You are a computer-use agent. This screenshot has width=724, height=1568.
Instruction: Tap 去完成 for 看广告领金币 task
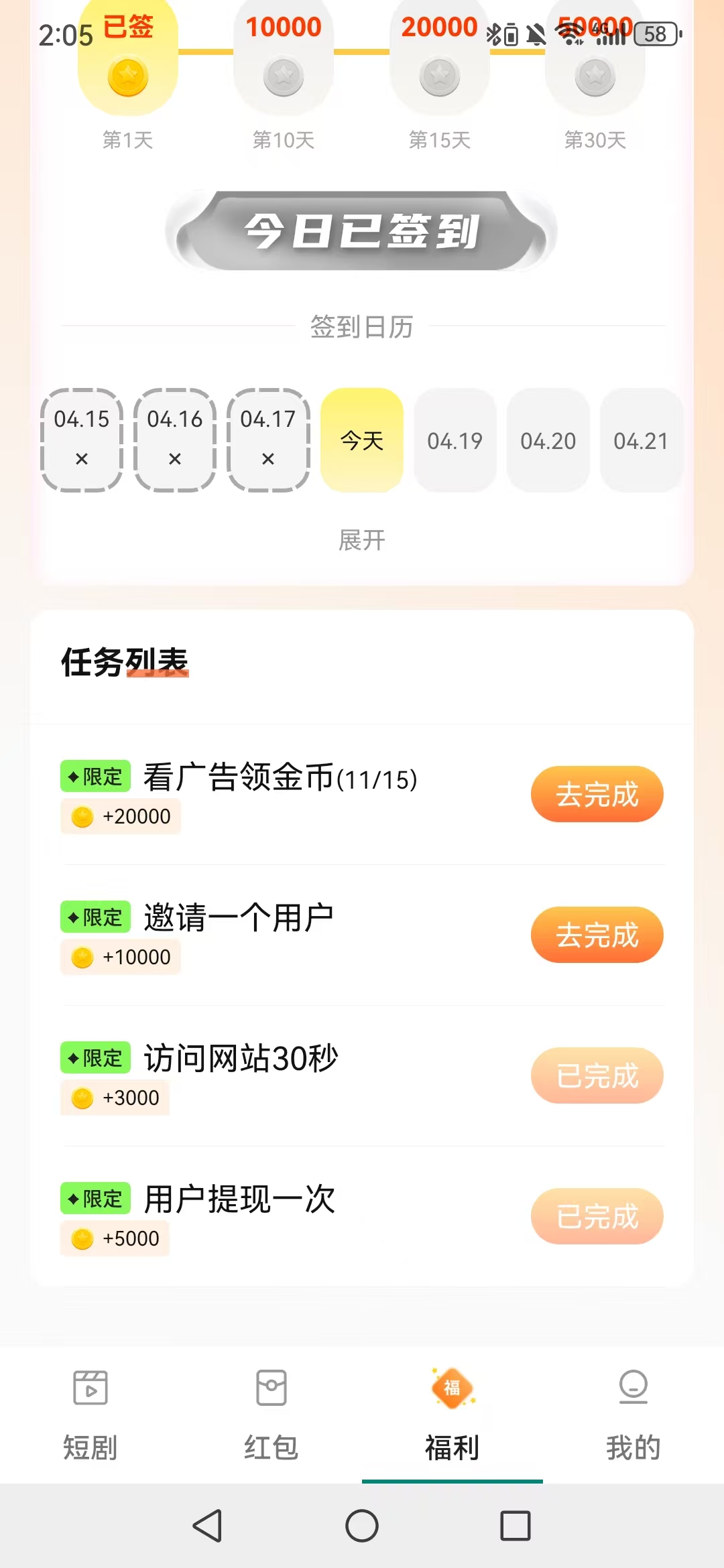pos(597,794)
